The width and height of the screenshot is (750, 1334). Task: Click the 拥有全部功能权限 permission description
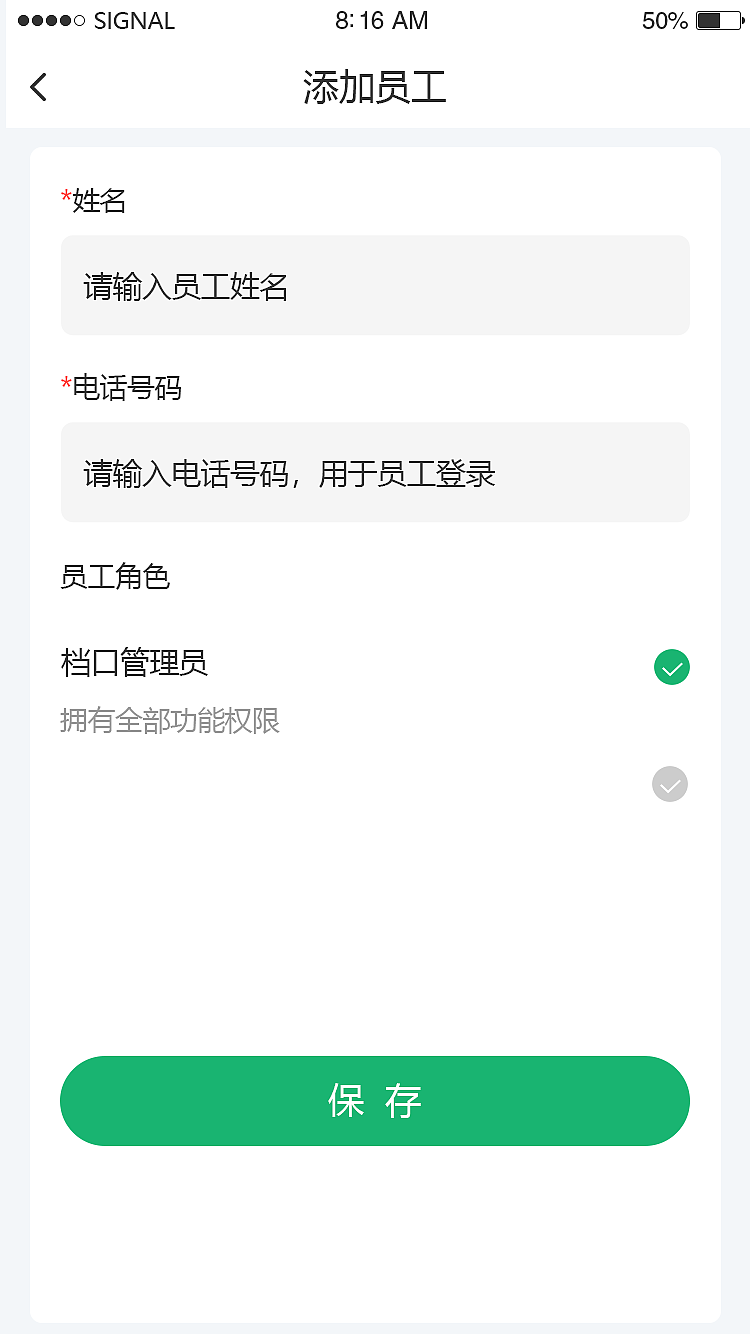coord(171,721)
